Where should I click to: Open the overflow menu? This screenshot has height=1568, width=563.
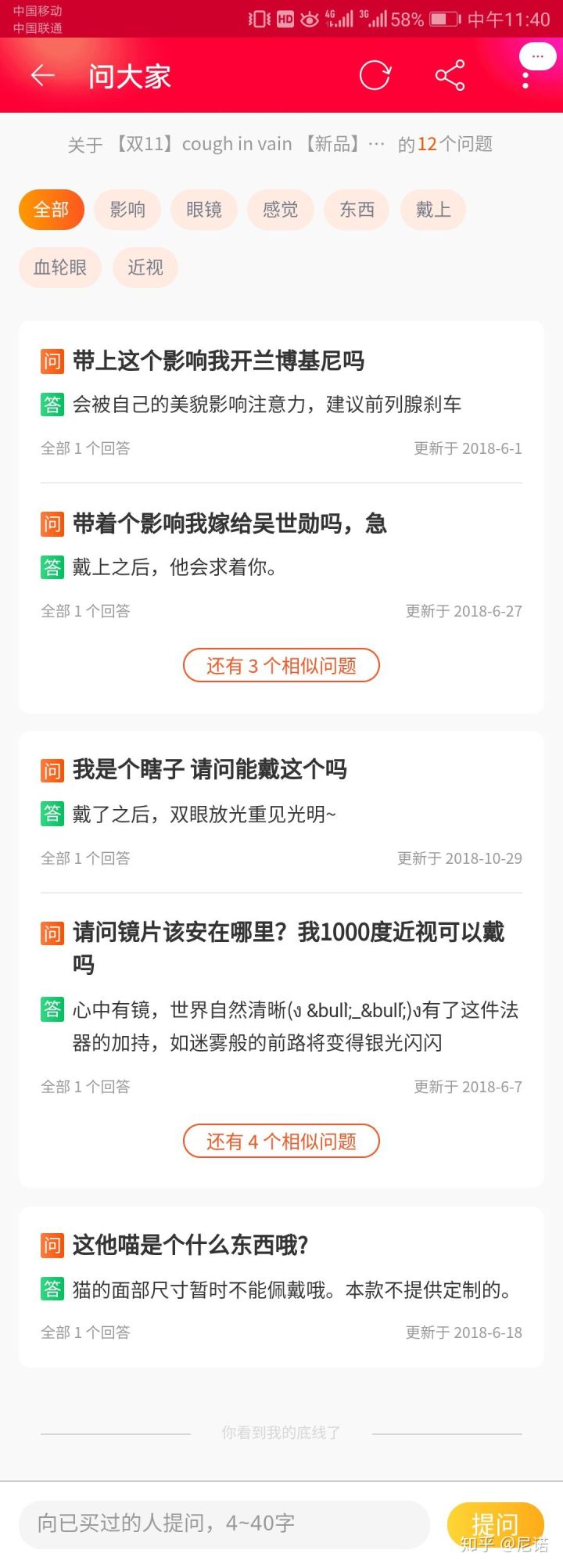pos(525,77)
